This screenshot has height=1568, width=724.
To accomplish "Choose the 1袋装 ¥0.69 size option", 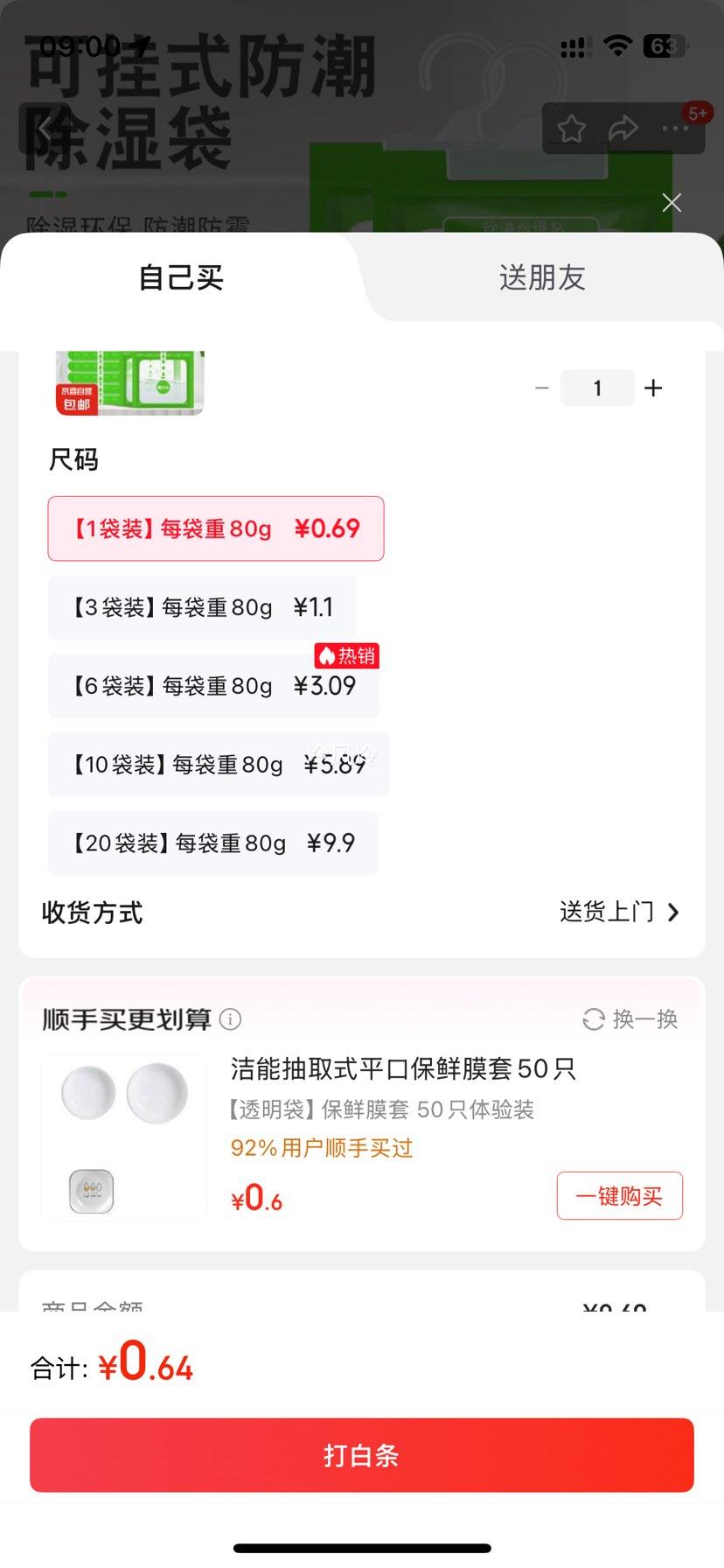I will pos(216,528).
